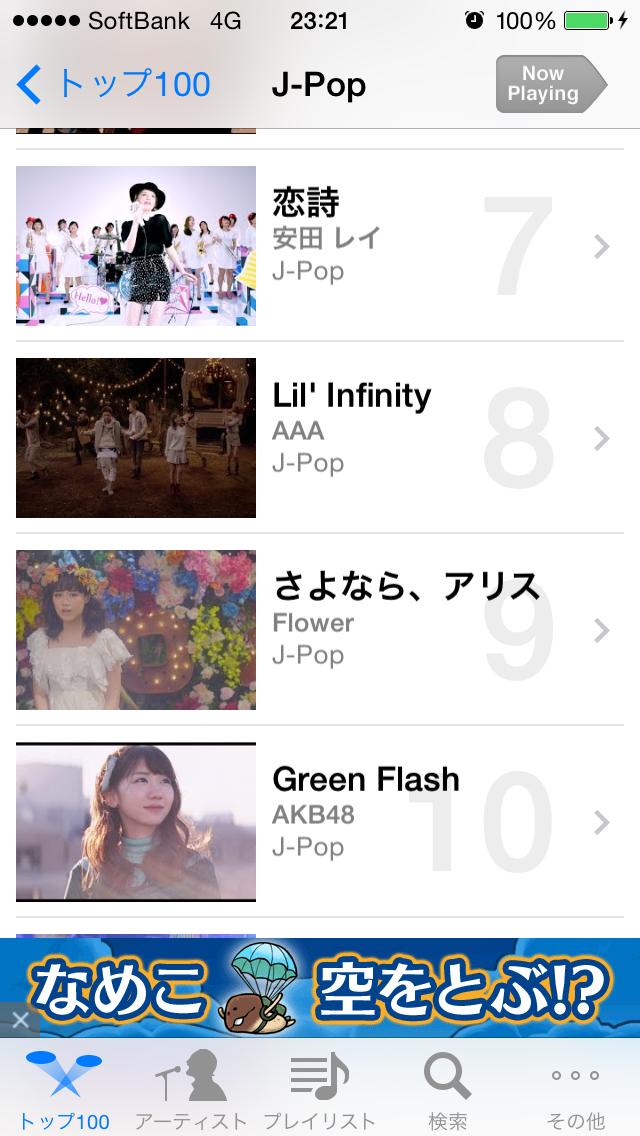Select Lil' Infinity by AAA
The image size is (640, 1136).
pyautogui.click(x=320, y=438)
